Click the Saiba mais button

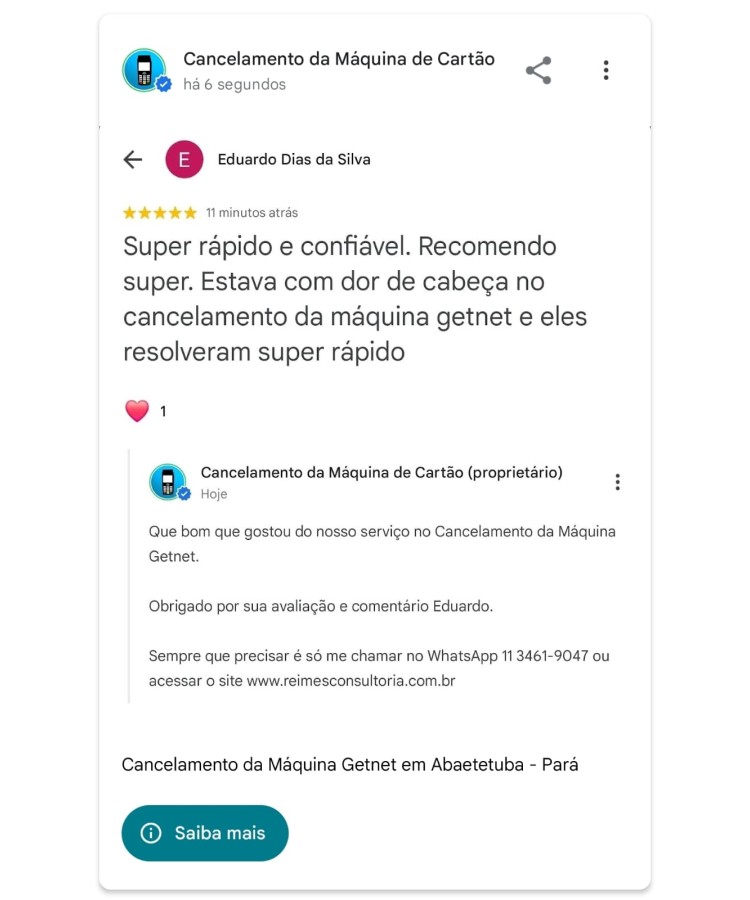(x=204, y=833)
